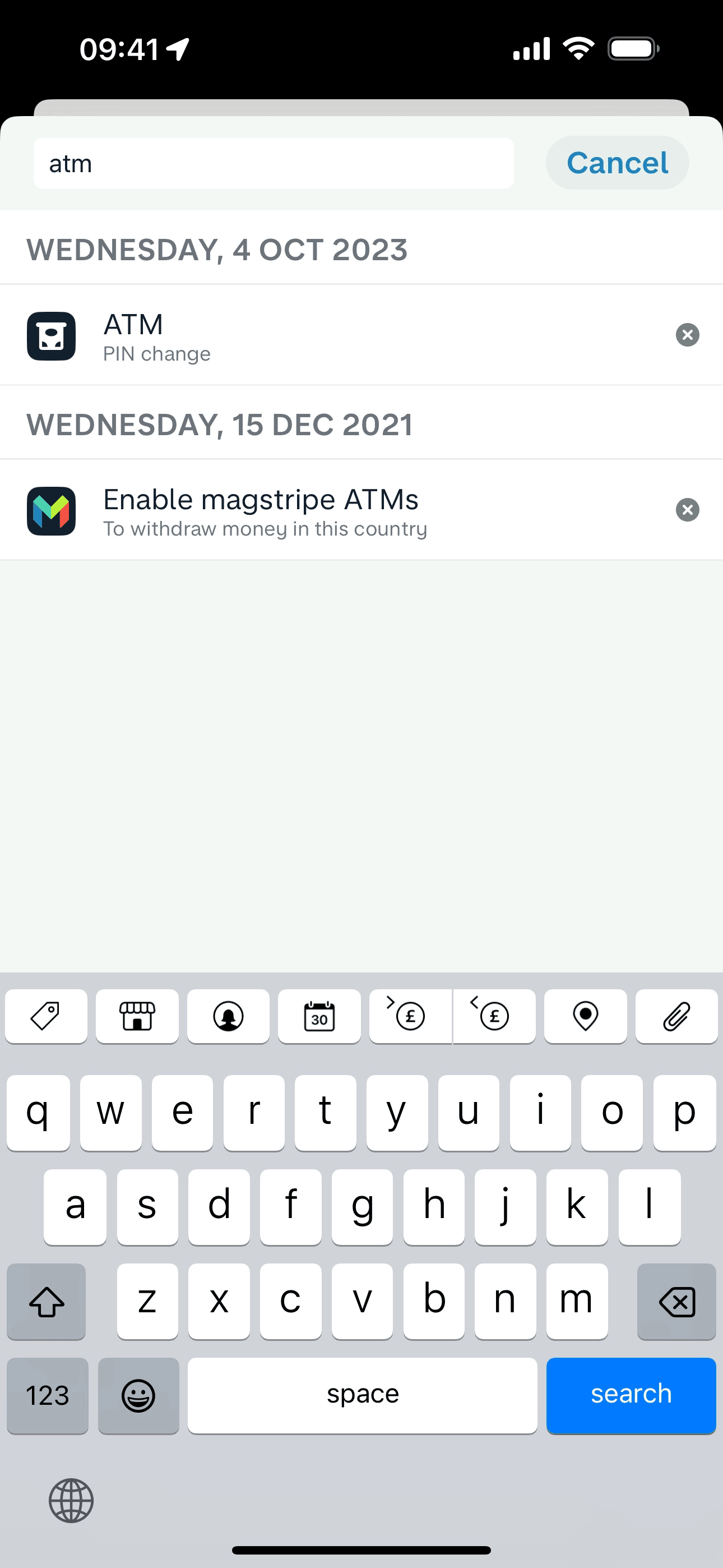Switch keyboard language with globe icon
This screenshot has height=1568, width=723.
coord(71,1501)
